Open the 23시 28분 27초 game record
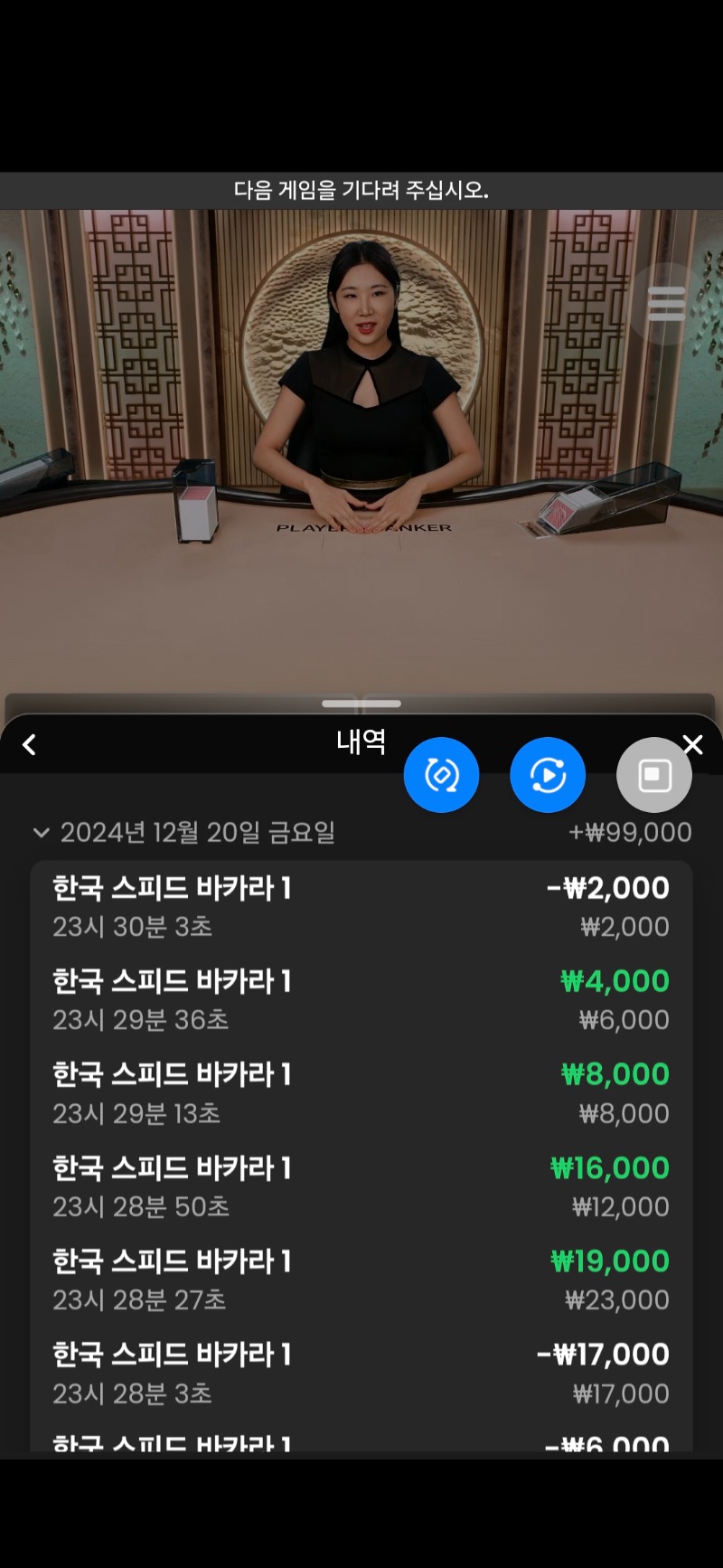Image resolution: width=723 pixels, height=1568 pixels. click(x=361, y=1280)
